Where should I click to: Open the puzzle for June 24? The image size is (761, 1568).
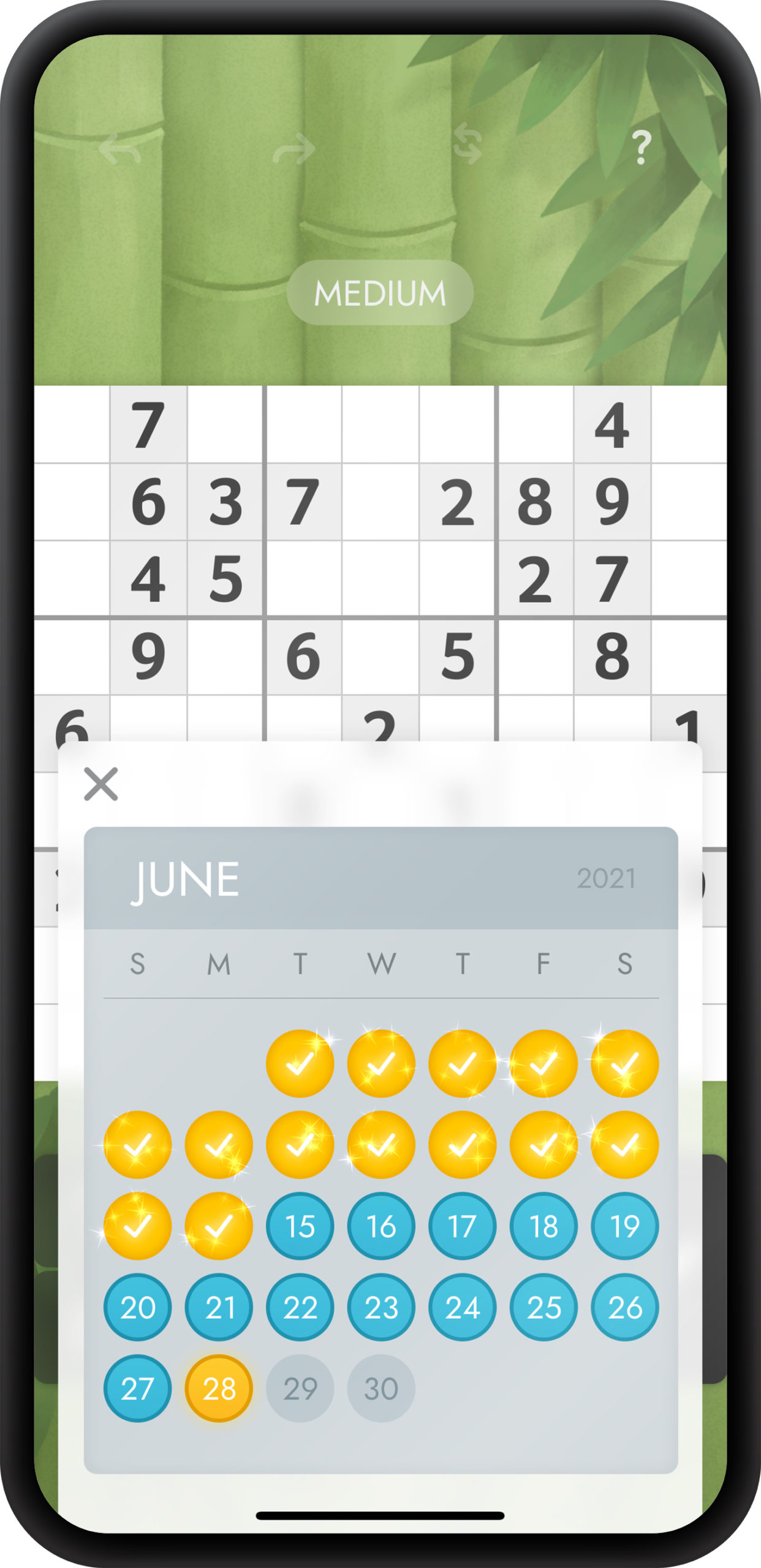pos(462,1307)
